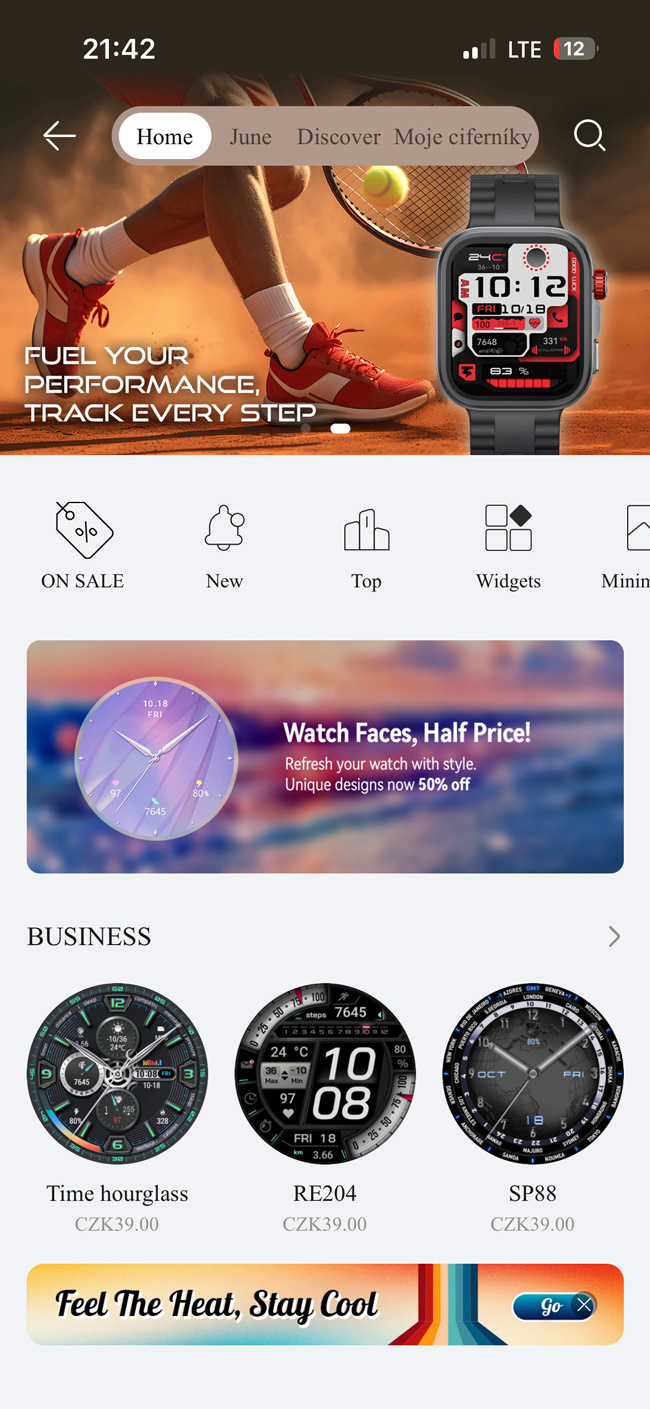The width and height of the screenshot is (650, 1409).
Task: Switch to the Discover tab
Action: click(x=338, y=137)
